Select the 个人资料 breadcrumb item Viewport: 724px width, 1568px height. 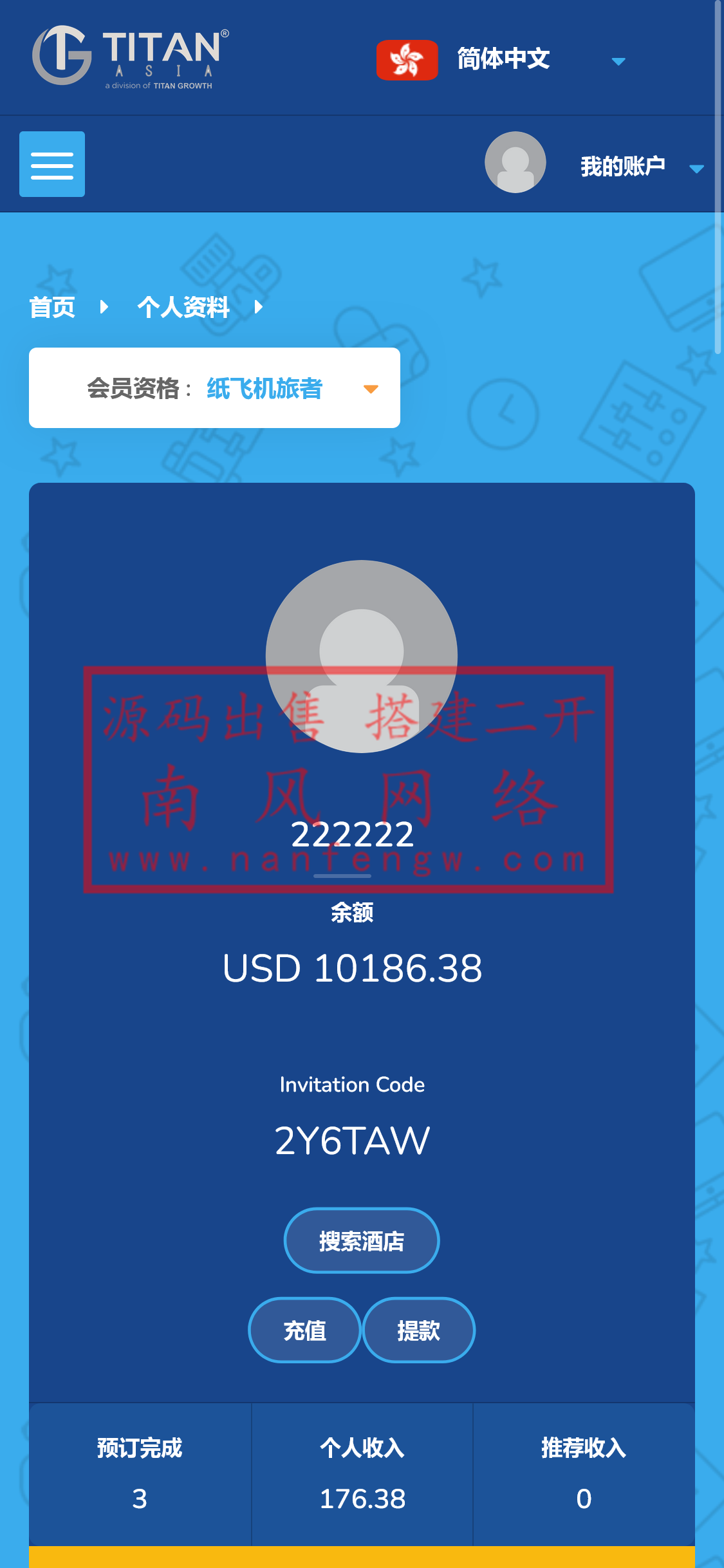pos(185,308)
